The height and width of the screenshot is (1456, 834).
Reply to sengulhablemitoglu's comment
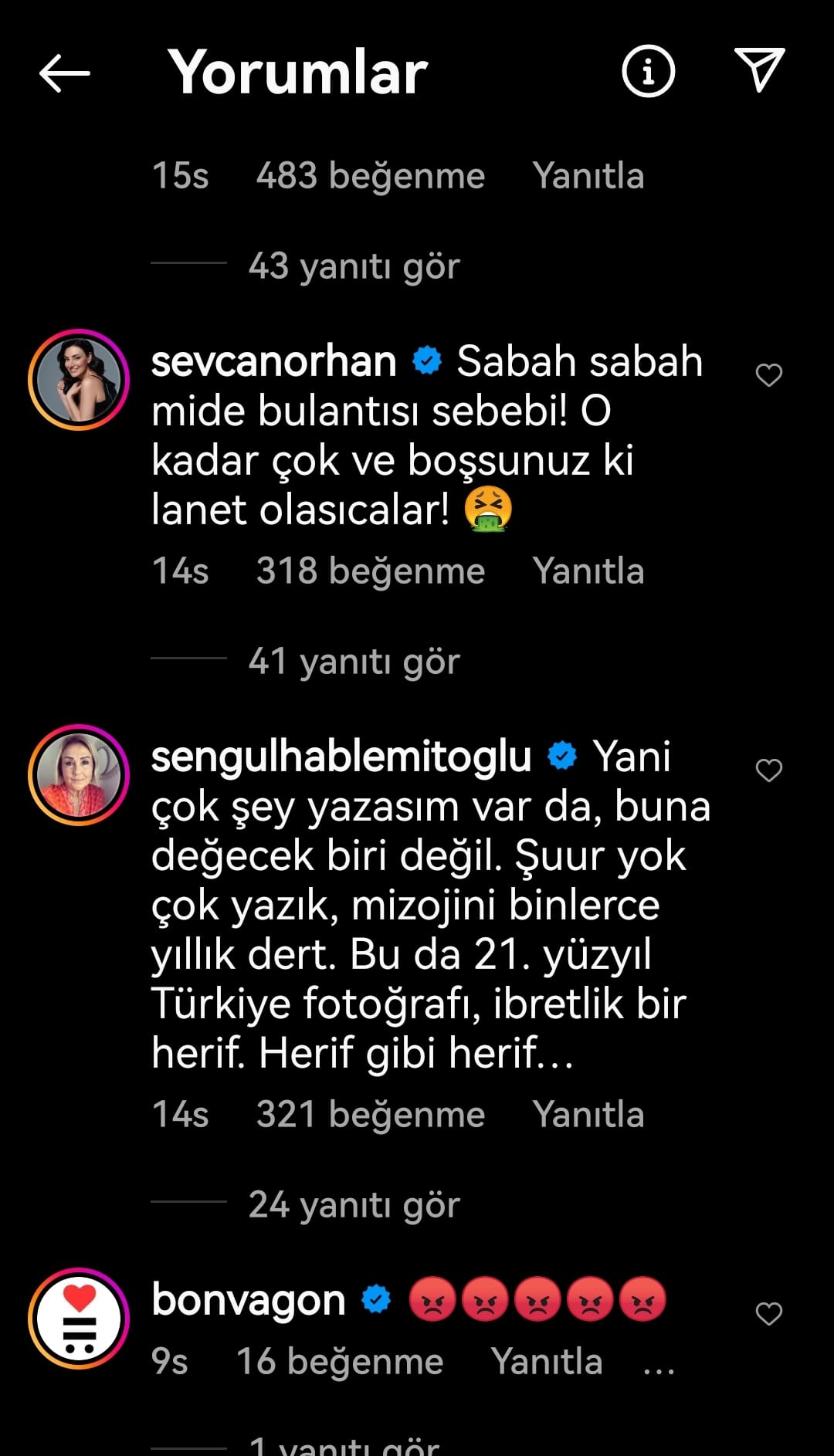click(588, 1115)
